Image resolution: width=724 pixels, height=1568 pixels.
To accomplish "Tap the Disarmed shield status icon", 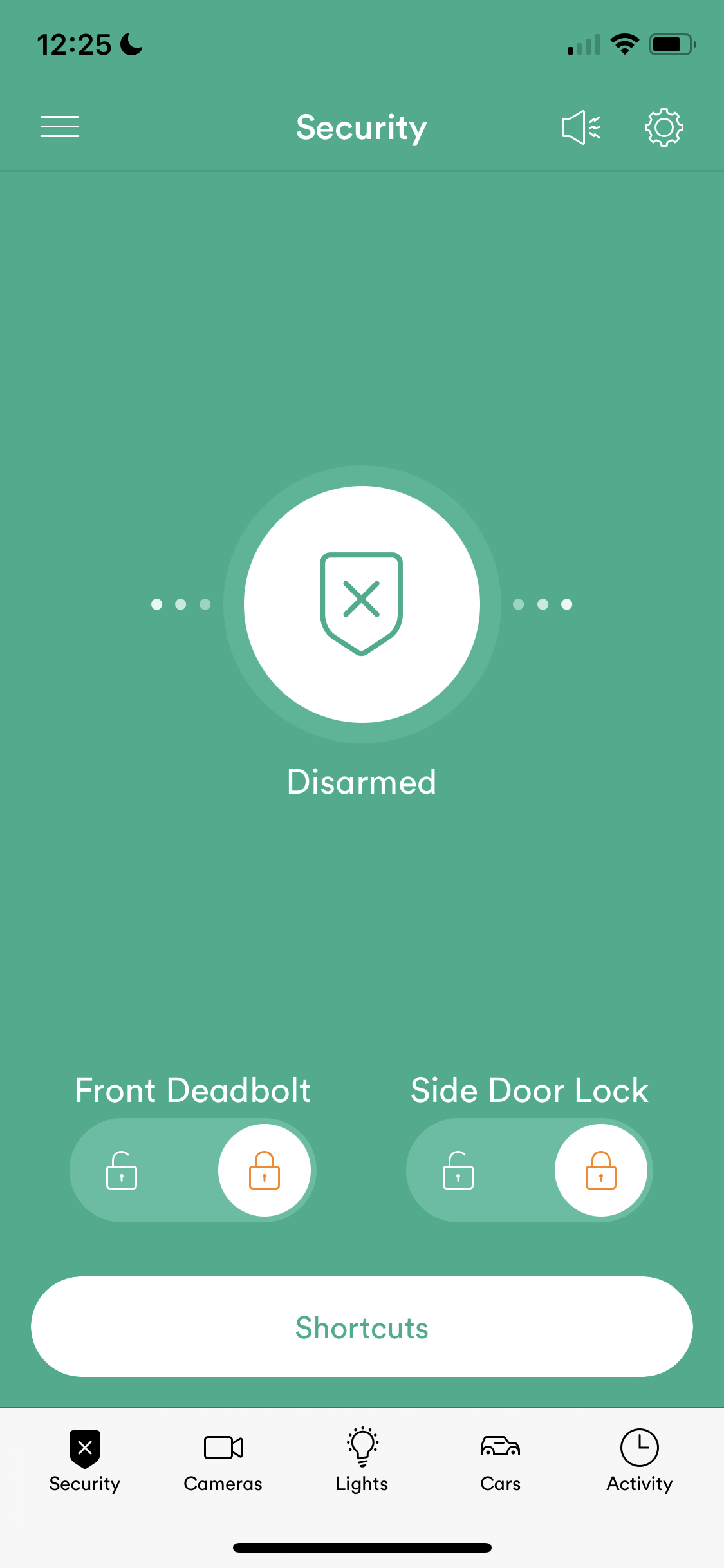I will pyautogui.click(x=362, y=603).
